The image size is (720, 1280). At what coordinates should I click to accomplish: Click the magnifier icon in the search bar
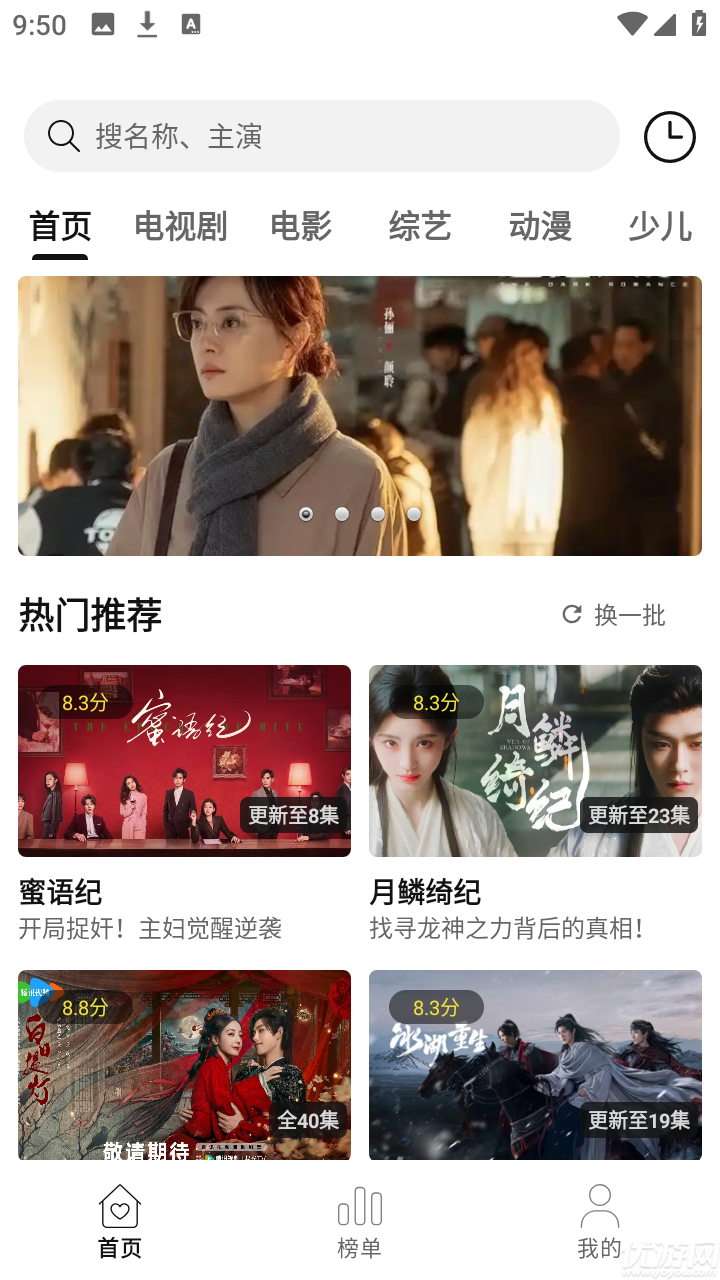coord(63,136)
